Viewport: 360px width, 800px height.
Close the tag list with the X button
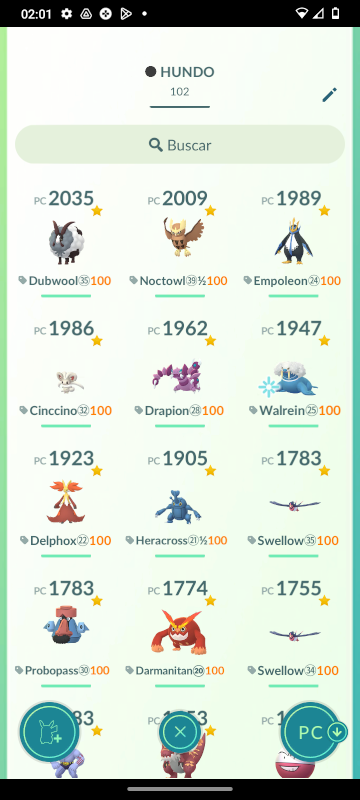179,732
